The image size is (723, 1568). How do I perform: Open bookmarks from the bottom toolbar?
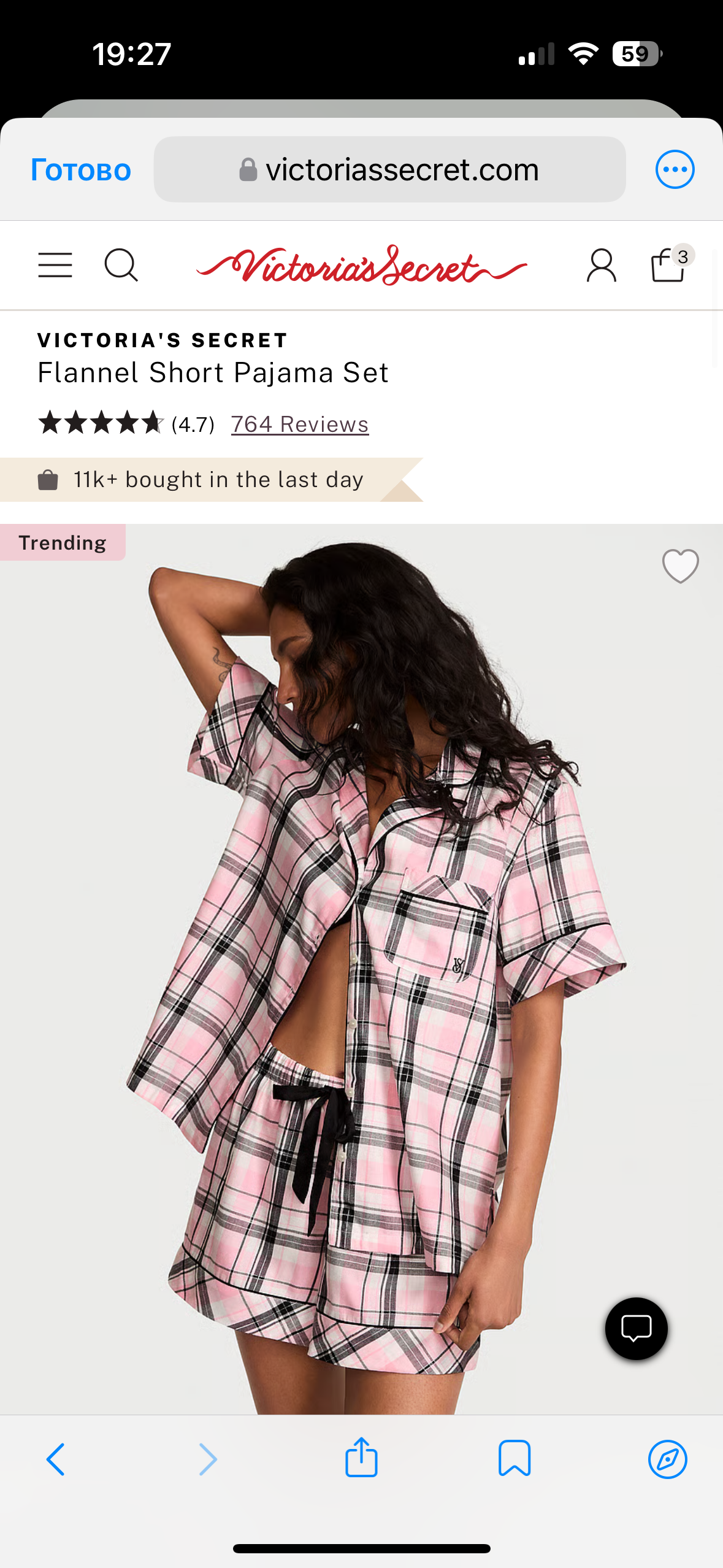click(x=514, y=1459)
